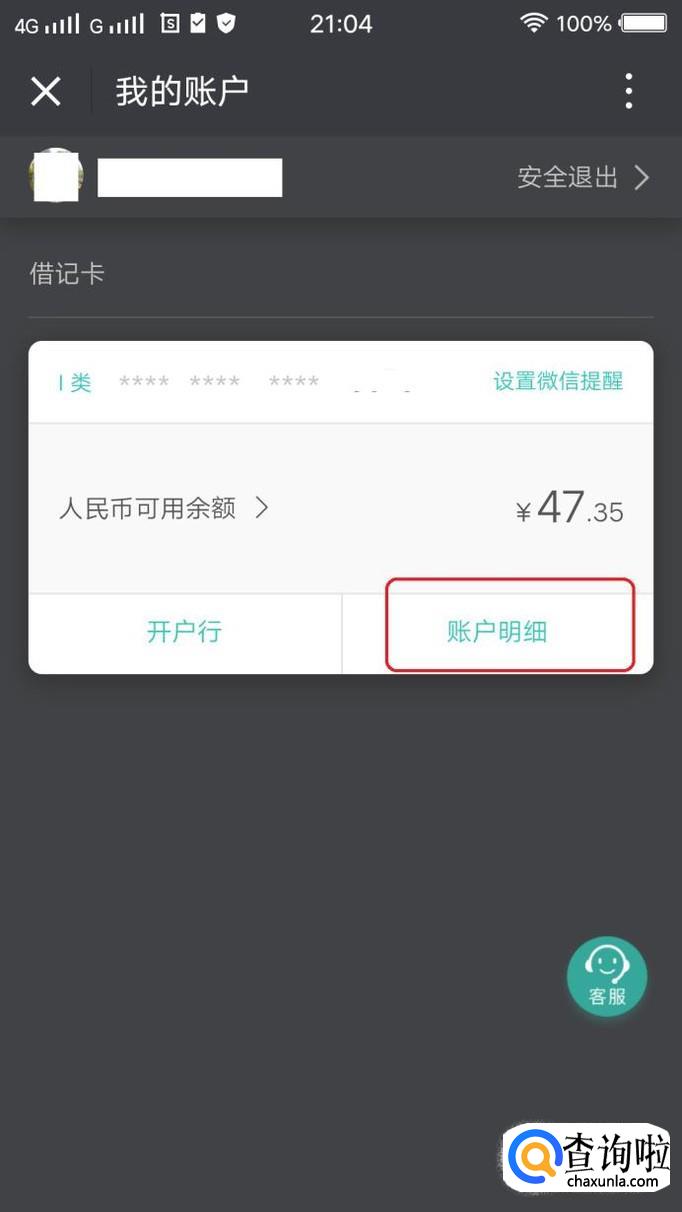Open 设置微信提醒 for this card

tap(558, 381)
